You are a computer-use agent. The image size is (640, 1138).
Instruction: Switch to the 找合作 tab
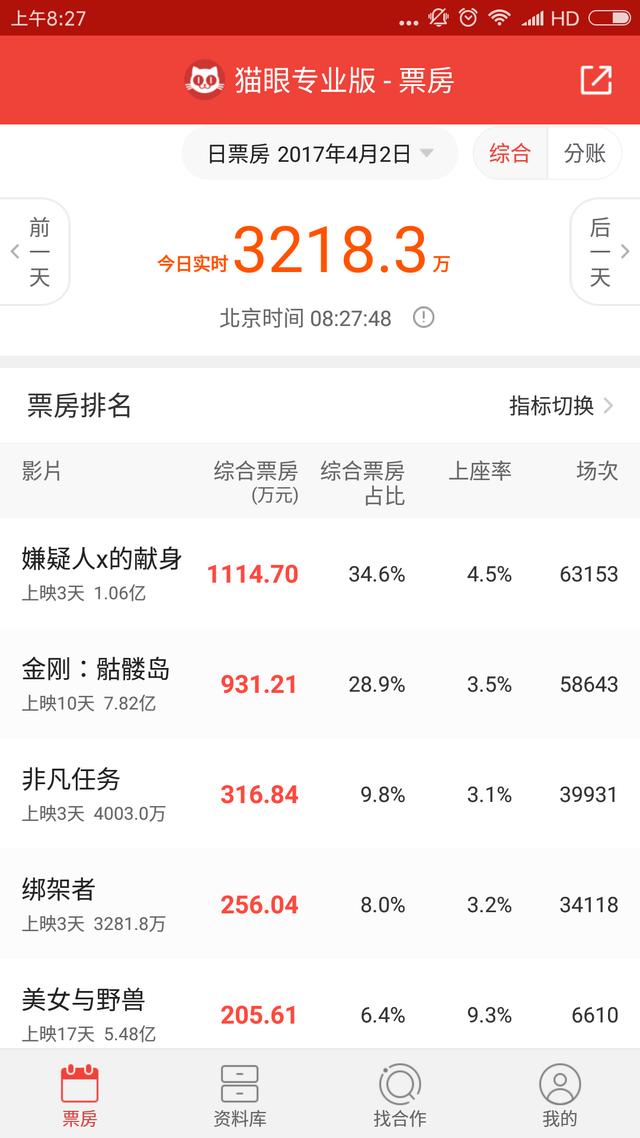[400, 1094]
